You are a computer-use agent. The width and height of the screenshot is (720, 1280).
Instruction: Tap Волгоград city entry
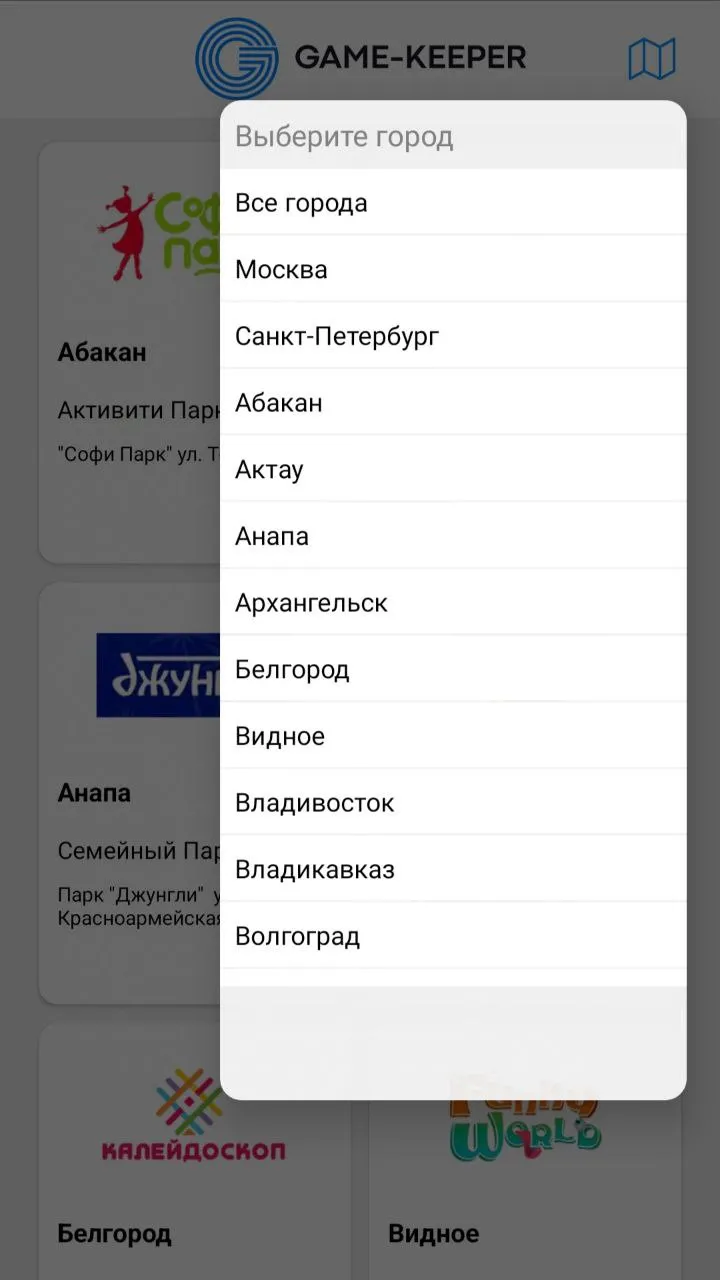click(x=453, y=936)
